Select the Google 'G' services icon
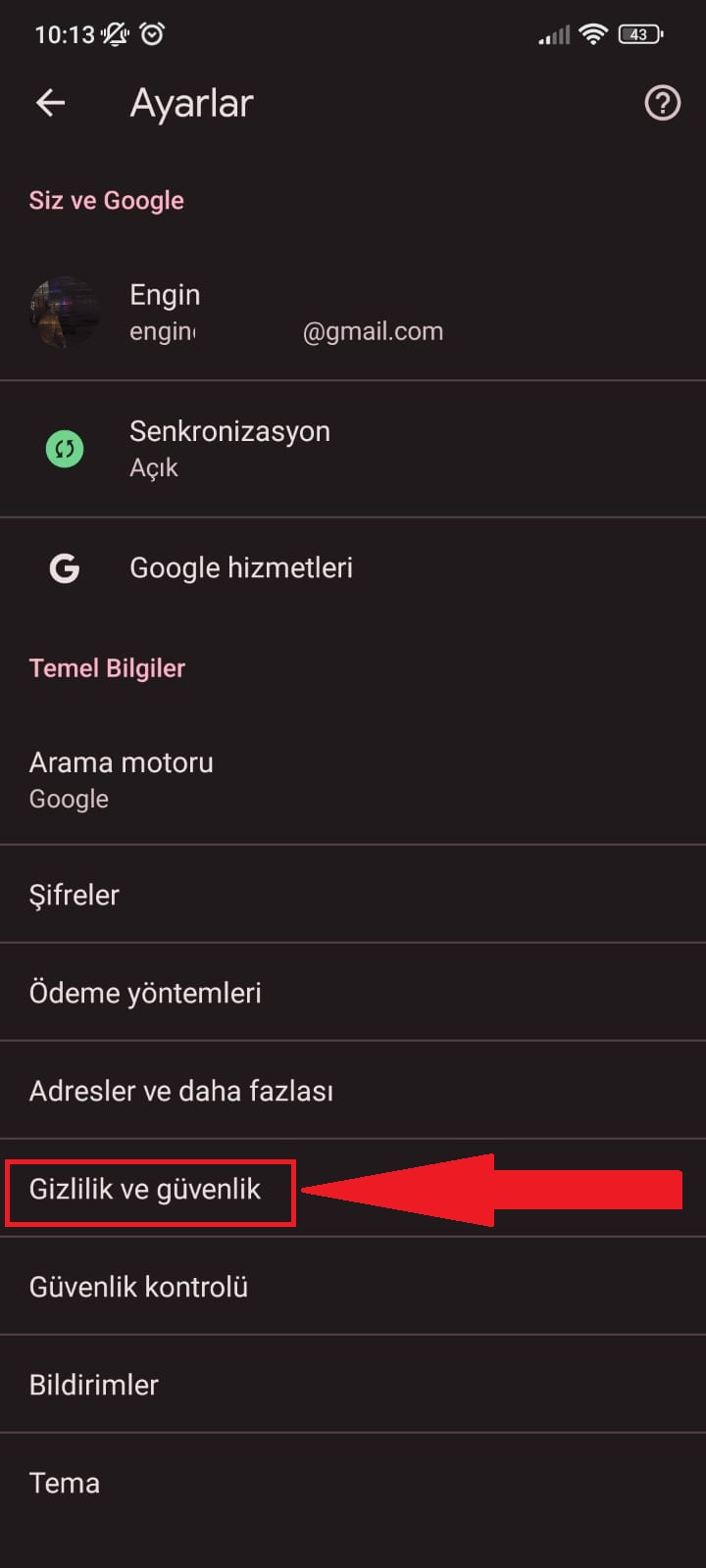Image resolution: width=706 pixels, height=1568 pixels. tap(65, 567)
